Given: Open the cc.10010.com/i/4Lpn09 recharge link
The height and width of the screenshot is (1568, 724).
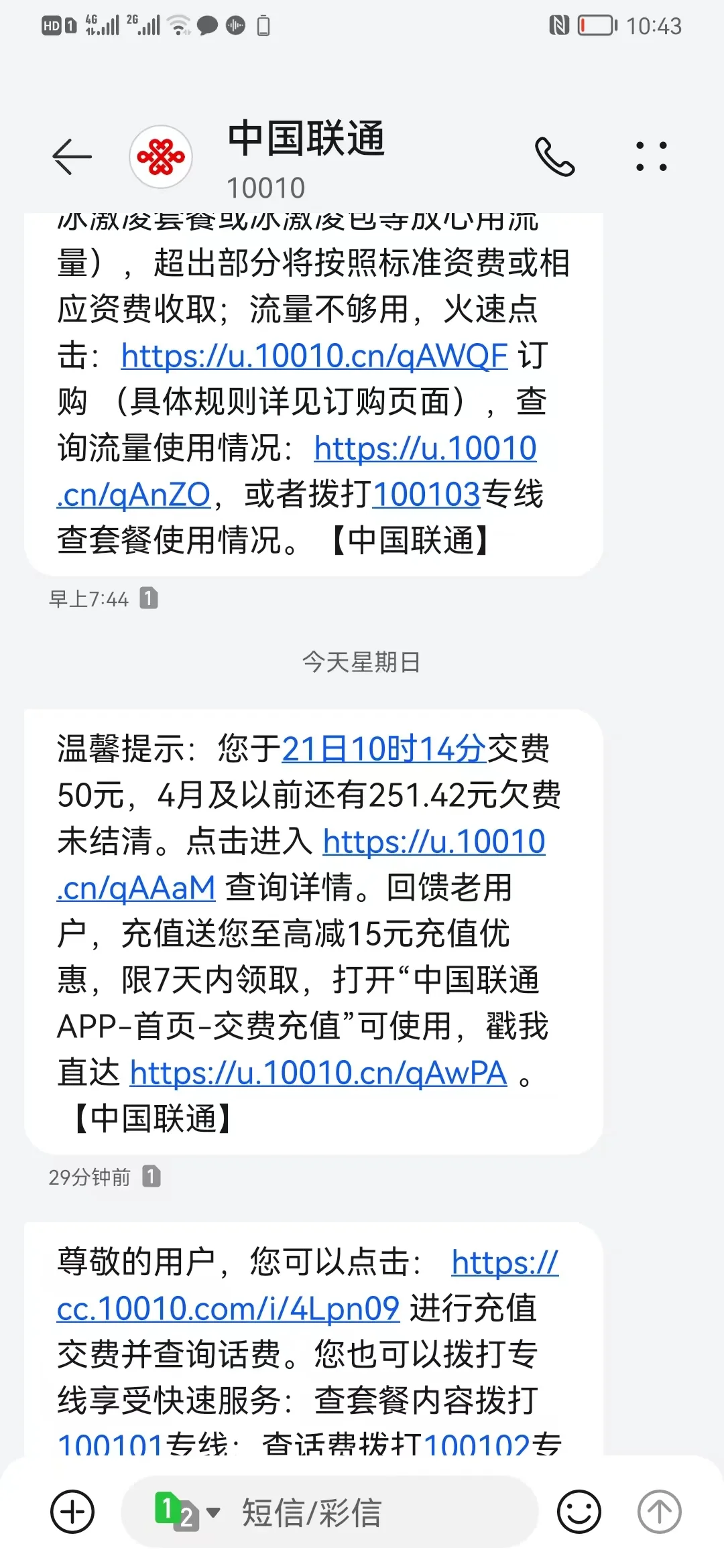Looking at the screenshot, I should click(x=228, y=1309).
